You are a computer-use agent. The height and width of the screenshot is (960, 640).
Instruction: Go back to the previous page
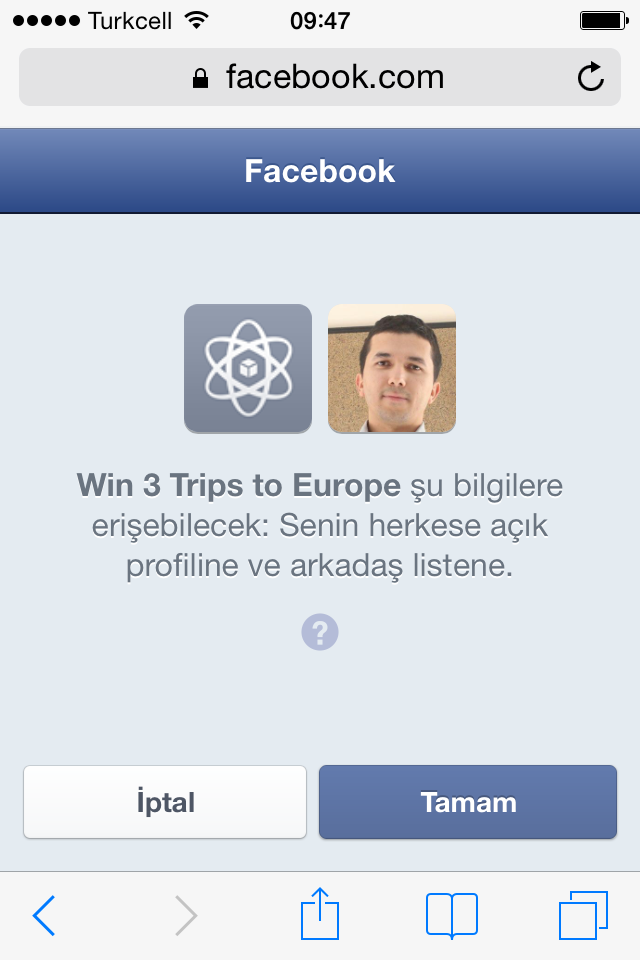(x=44, y=915)
